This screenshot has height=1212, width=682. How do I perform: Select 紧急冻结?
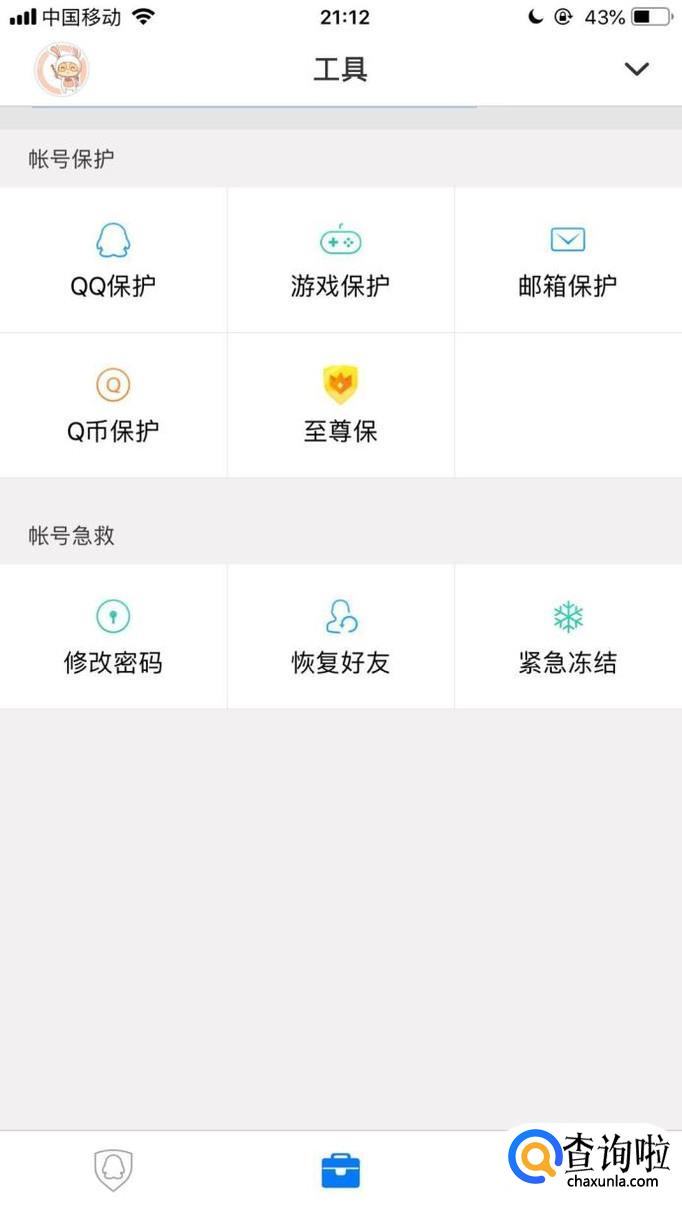click(567, 637)
